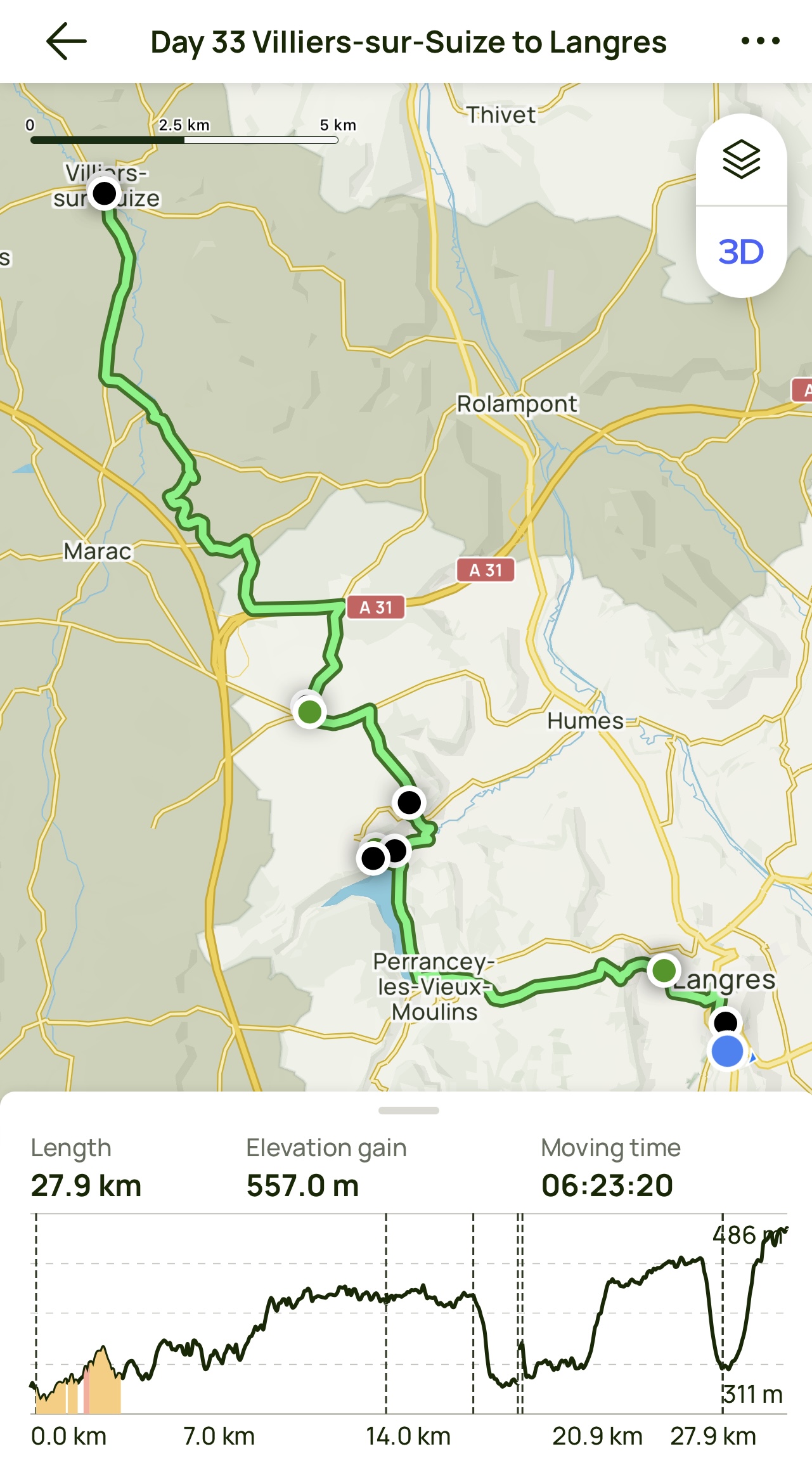This screenshot has width=812, height=1463.
Task: Open the three-dot overflow menu
Action: (760, 42)
